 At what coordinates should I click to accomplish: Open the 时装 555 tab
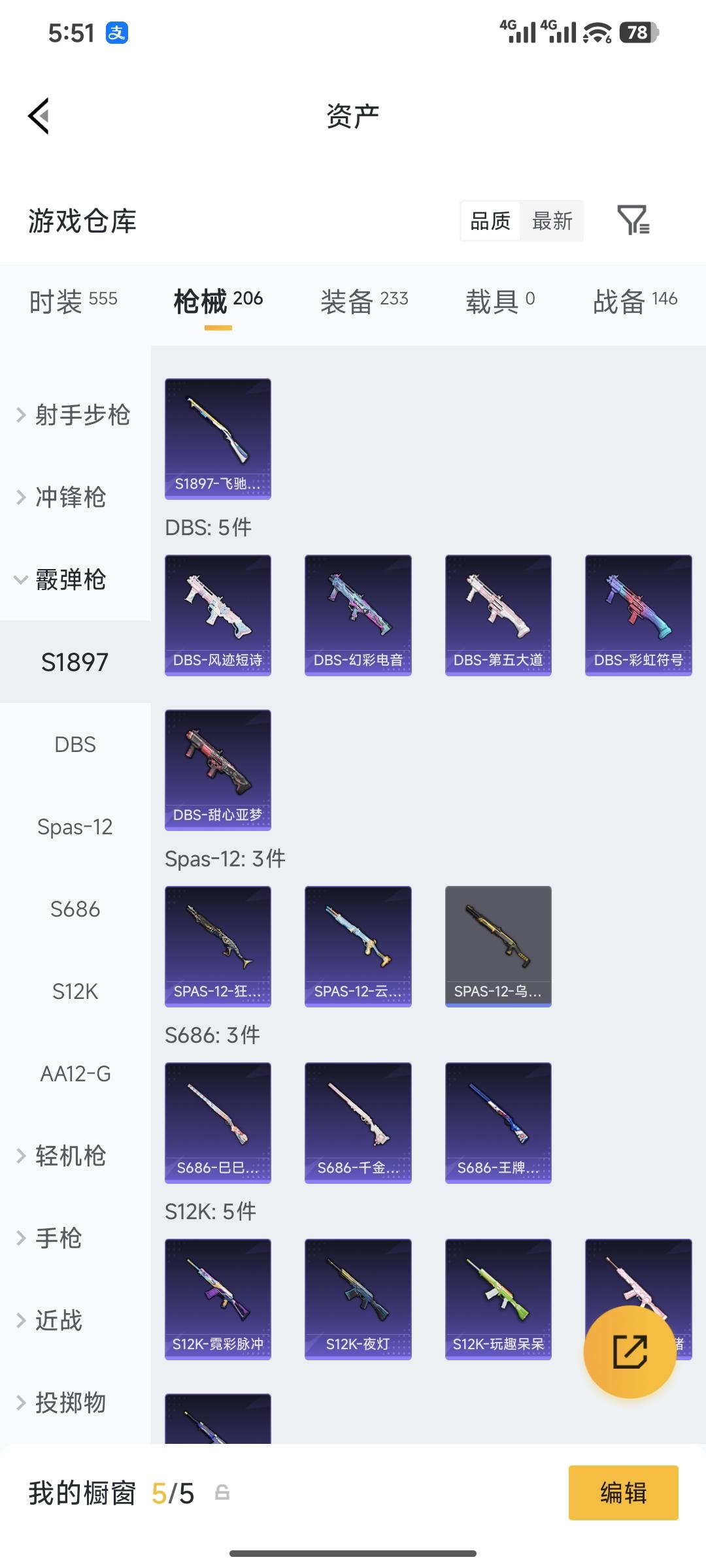[72, 299]
